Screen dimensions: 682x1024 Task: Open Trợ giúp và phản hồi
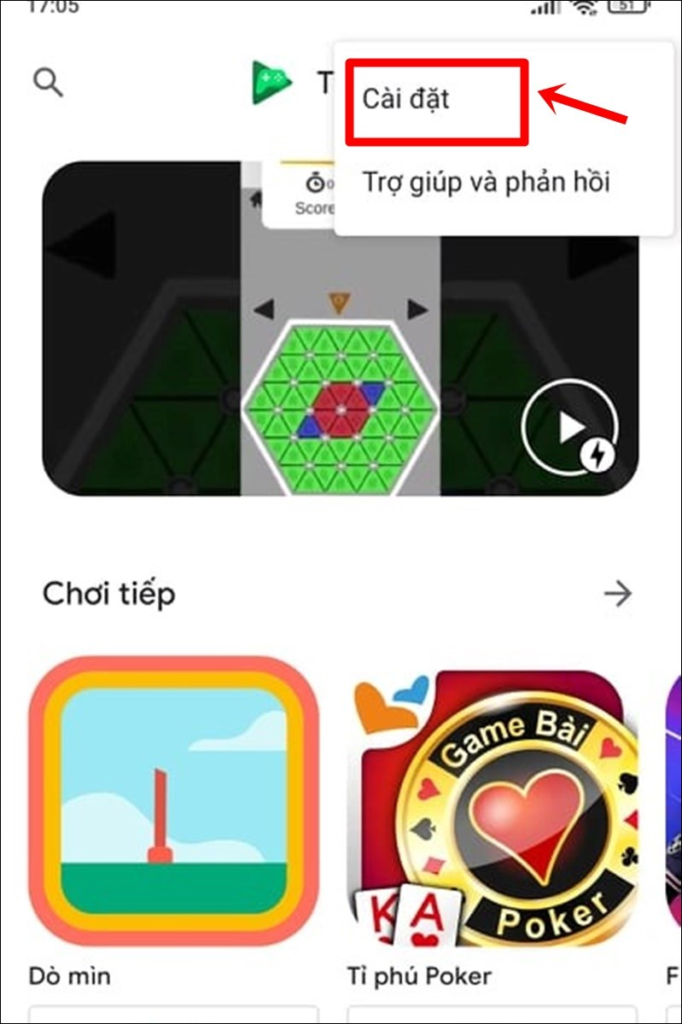(x=486, y=183)
